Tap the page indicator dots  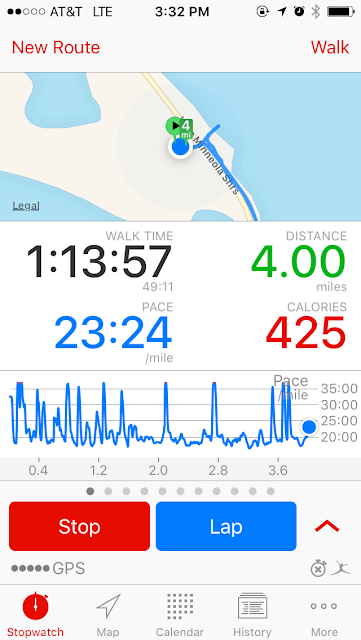coord(180,491)
